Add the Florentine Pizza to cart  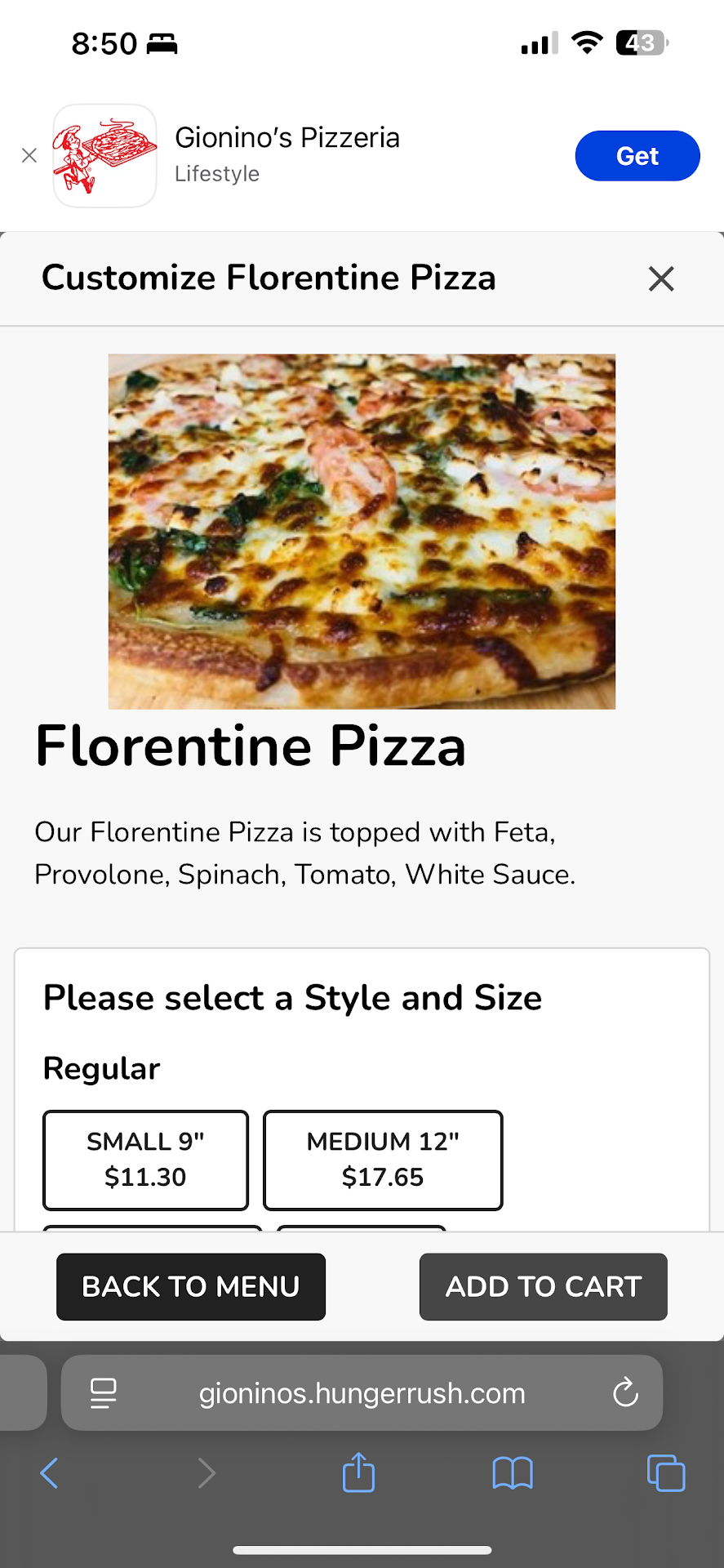[x=544, y=1286]
